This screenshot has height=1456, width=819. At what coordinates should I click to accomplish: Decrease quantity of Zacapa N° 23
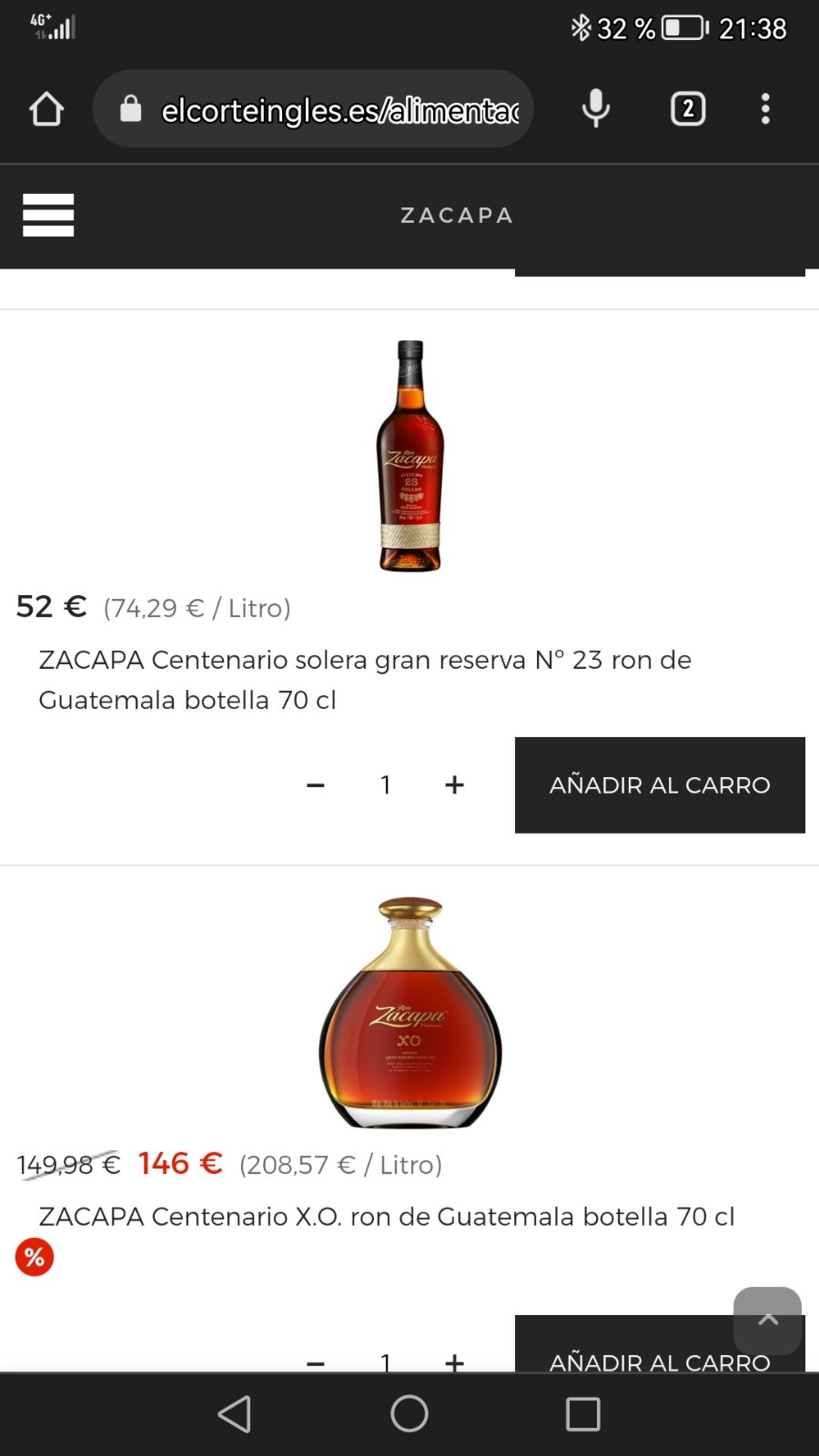316,784
